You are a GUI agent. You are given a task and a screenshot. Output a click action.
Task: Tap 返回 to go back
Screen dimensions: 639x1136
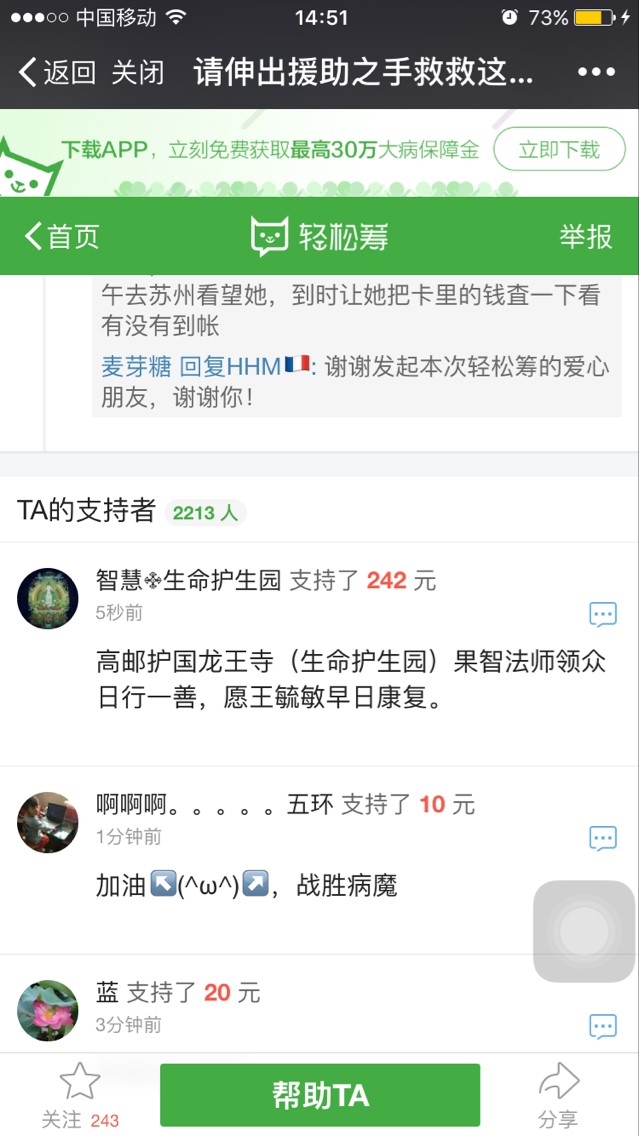click(57, 72)
